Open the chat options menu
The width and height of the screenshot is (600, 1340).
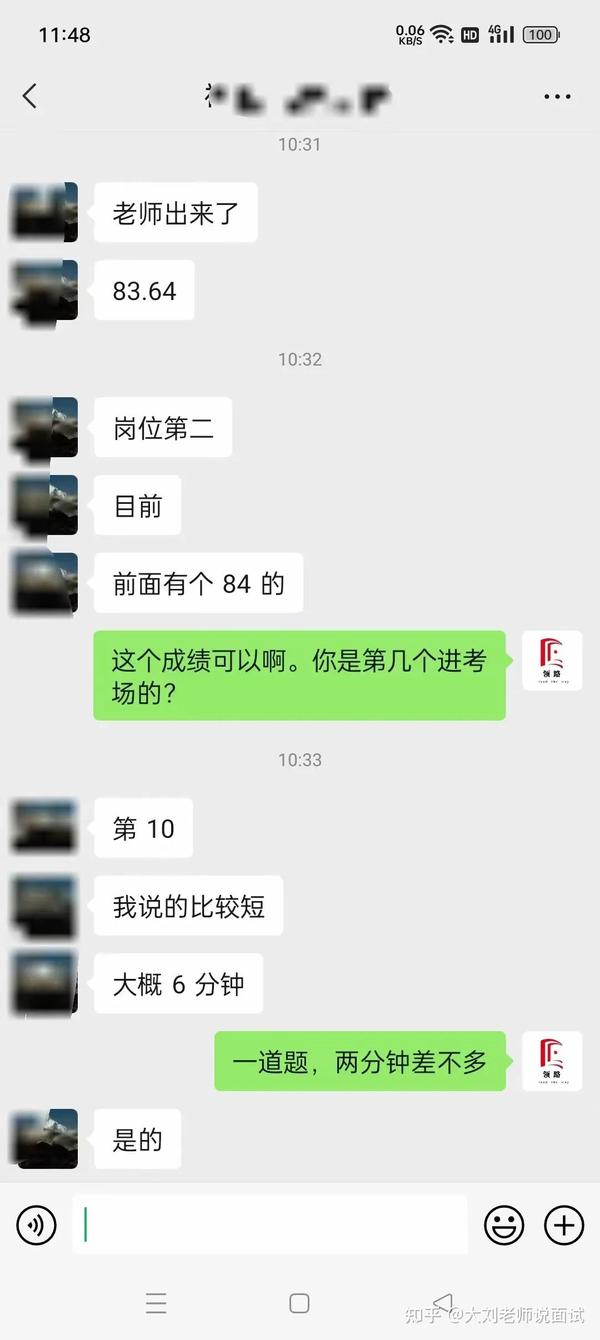pyautogui.click(x=557, y=97)
